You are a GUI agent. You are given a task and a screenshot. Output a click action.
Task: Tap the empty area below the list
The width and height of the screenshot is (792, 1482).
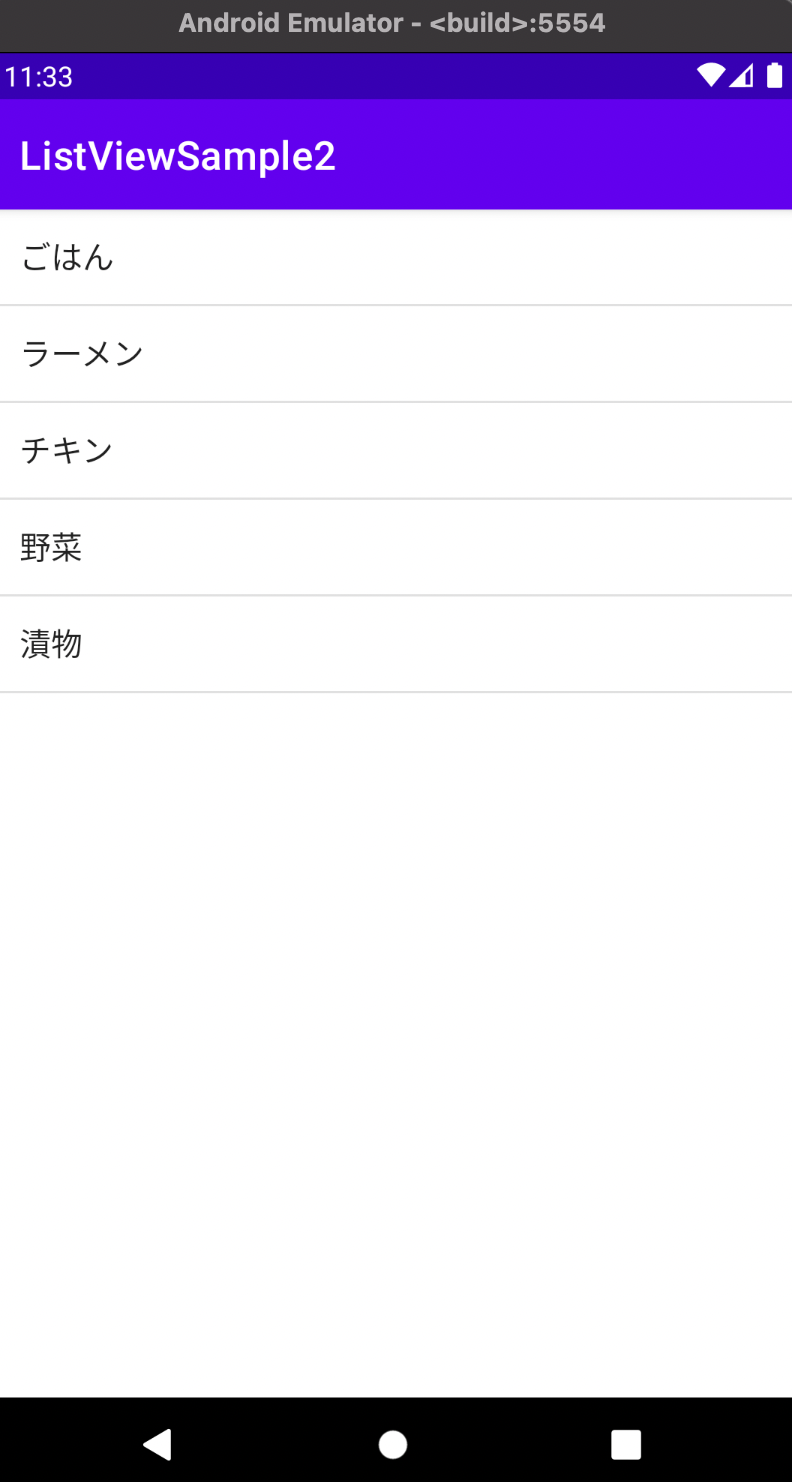tap(396, 1000)
